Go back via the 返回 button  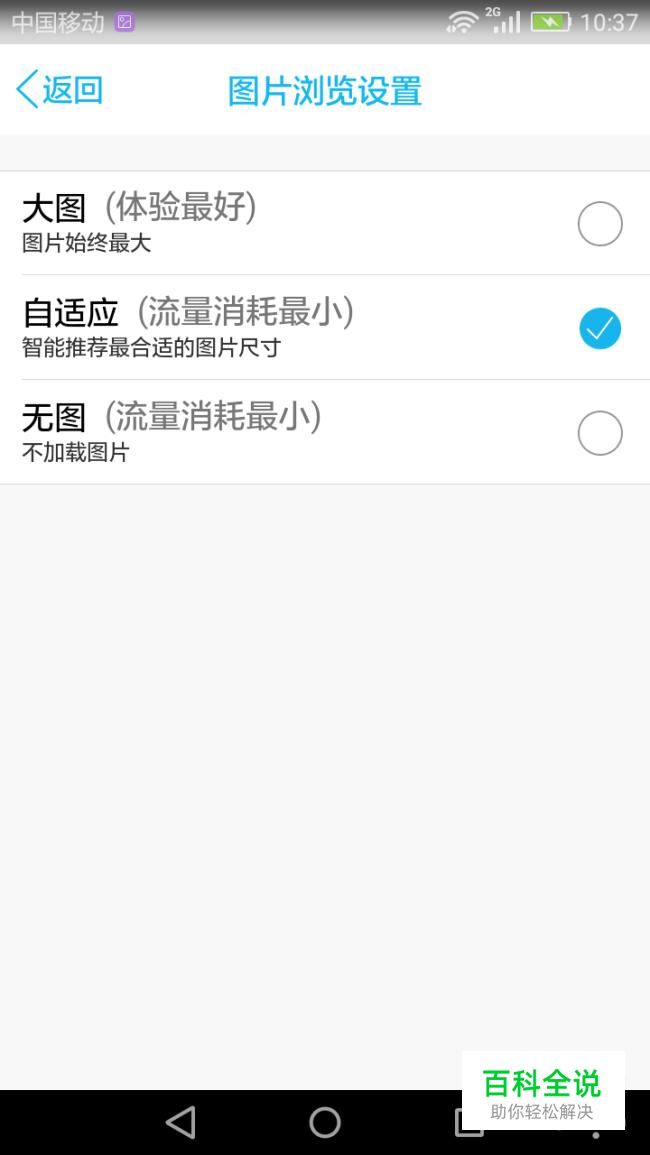point(59,90)
